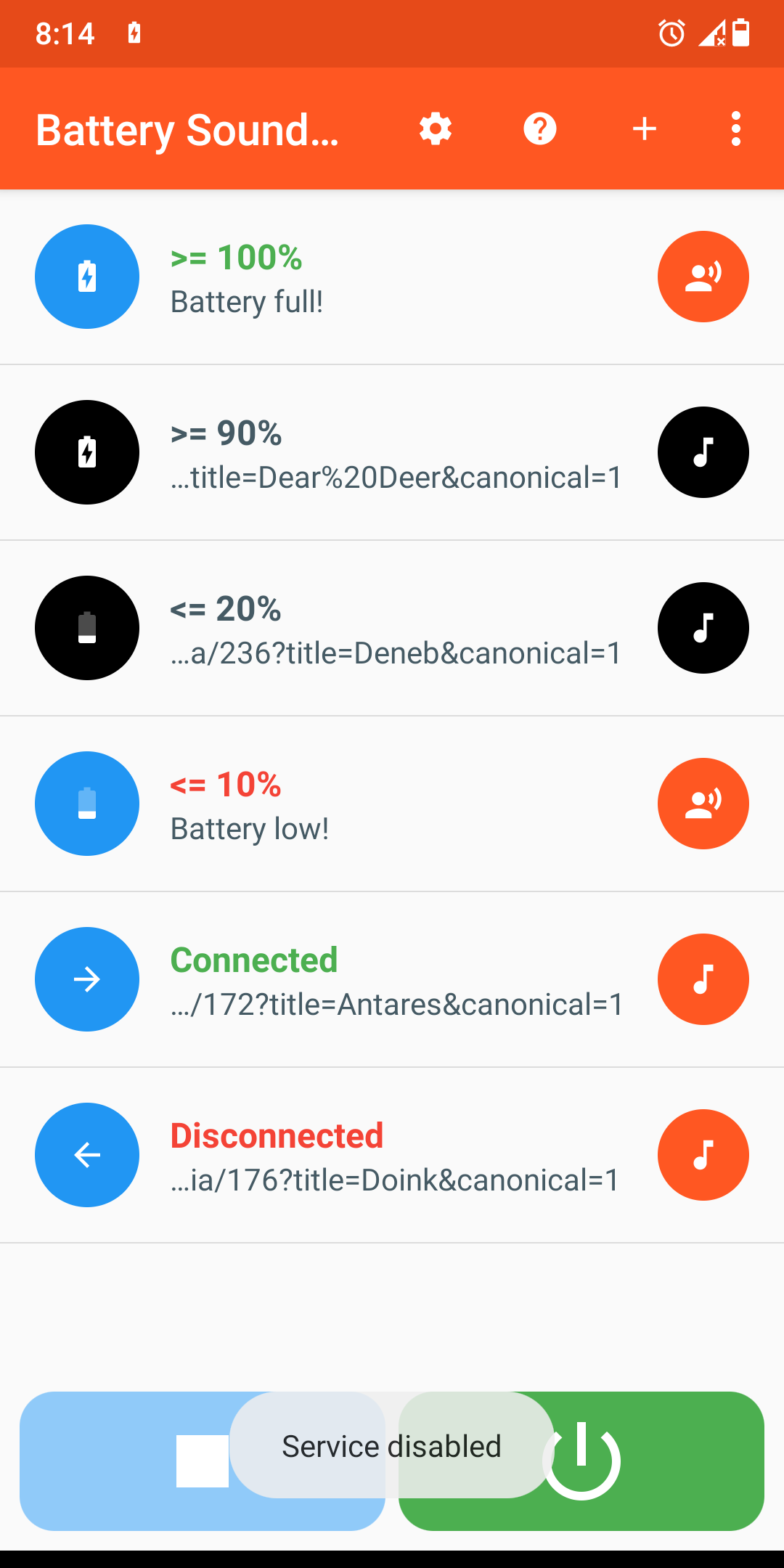Click the battery charging icon for >= 100% rule
The image size is (784, 1568).
click(86, 276)
